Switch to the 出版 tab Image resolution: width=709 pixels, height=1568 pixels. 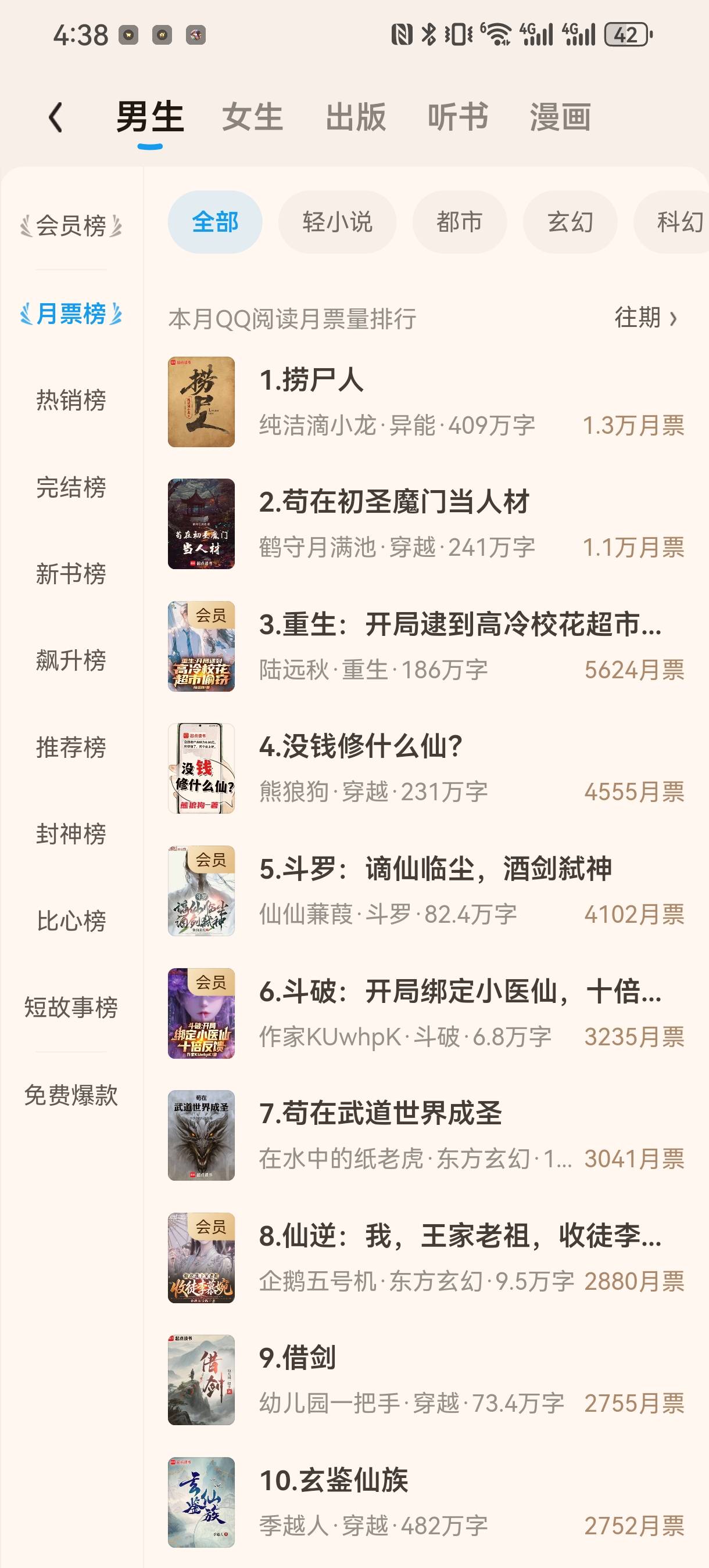[355, 117]
